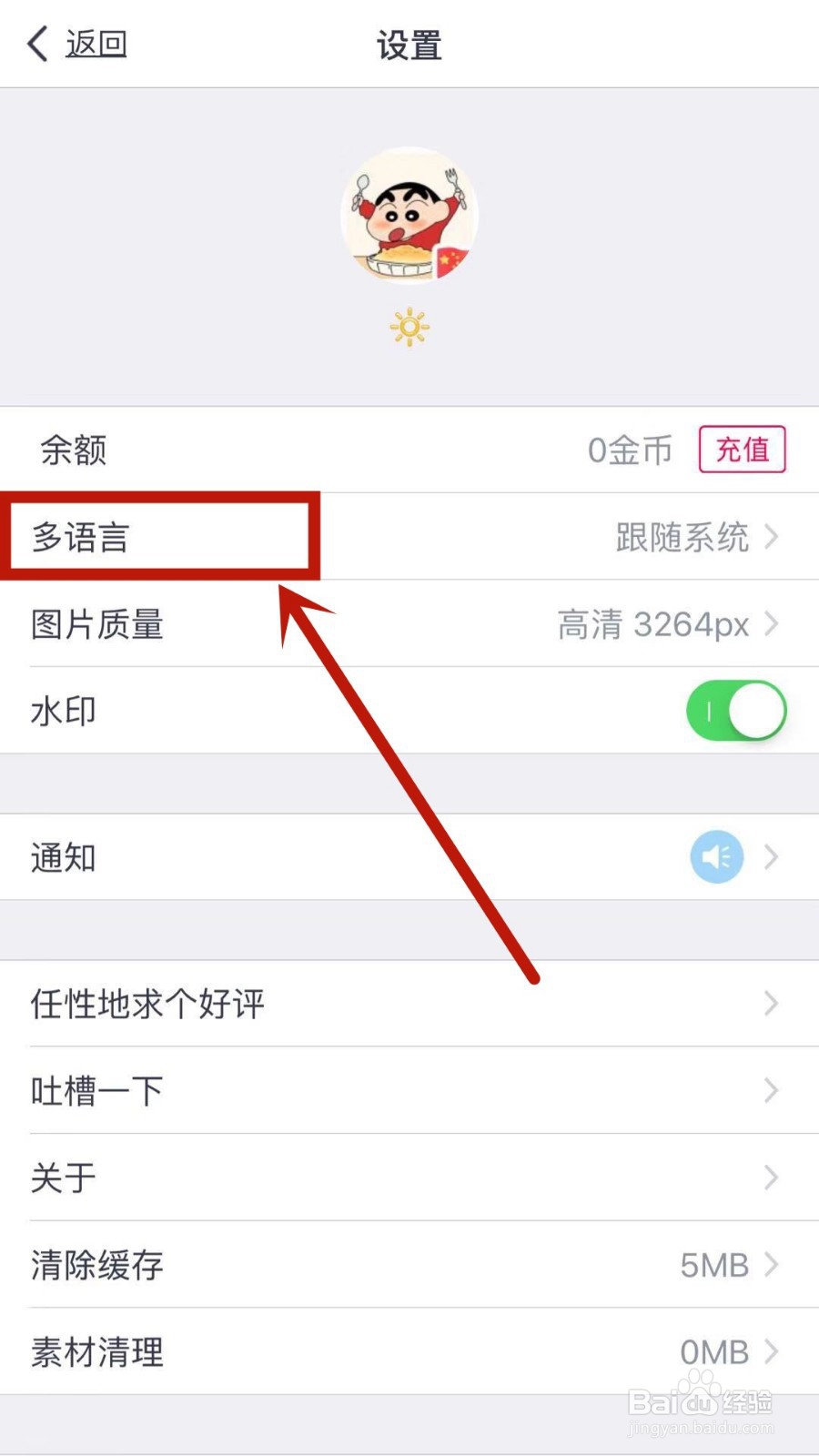Tap 返回 to go back
The image size is (819, 1456).
95,43
